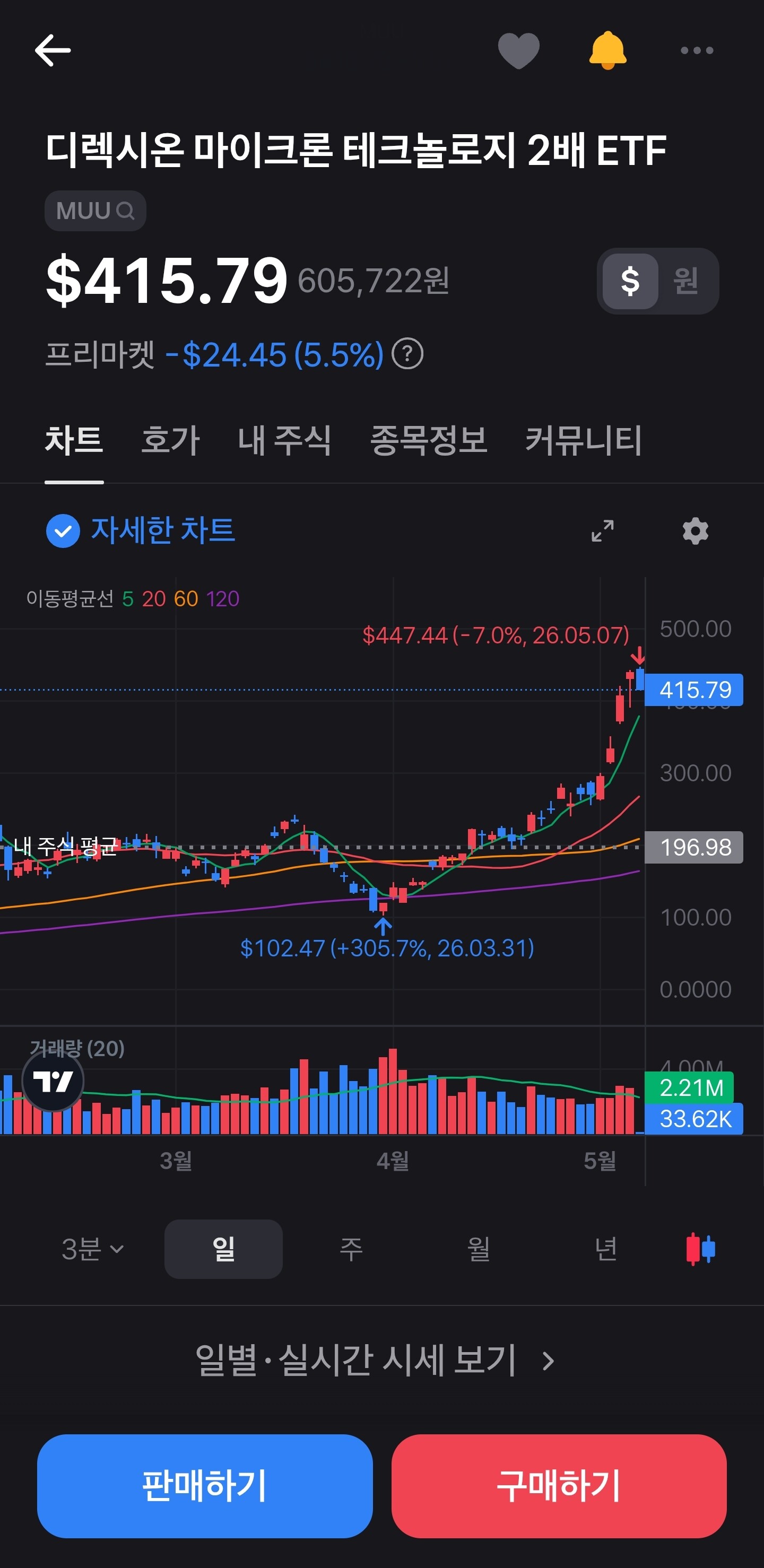Open the price alert bell
The image size is (764, 1568).
pos(607,50)
